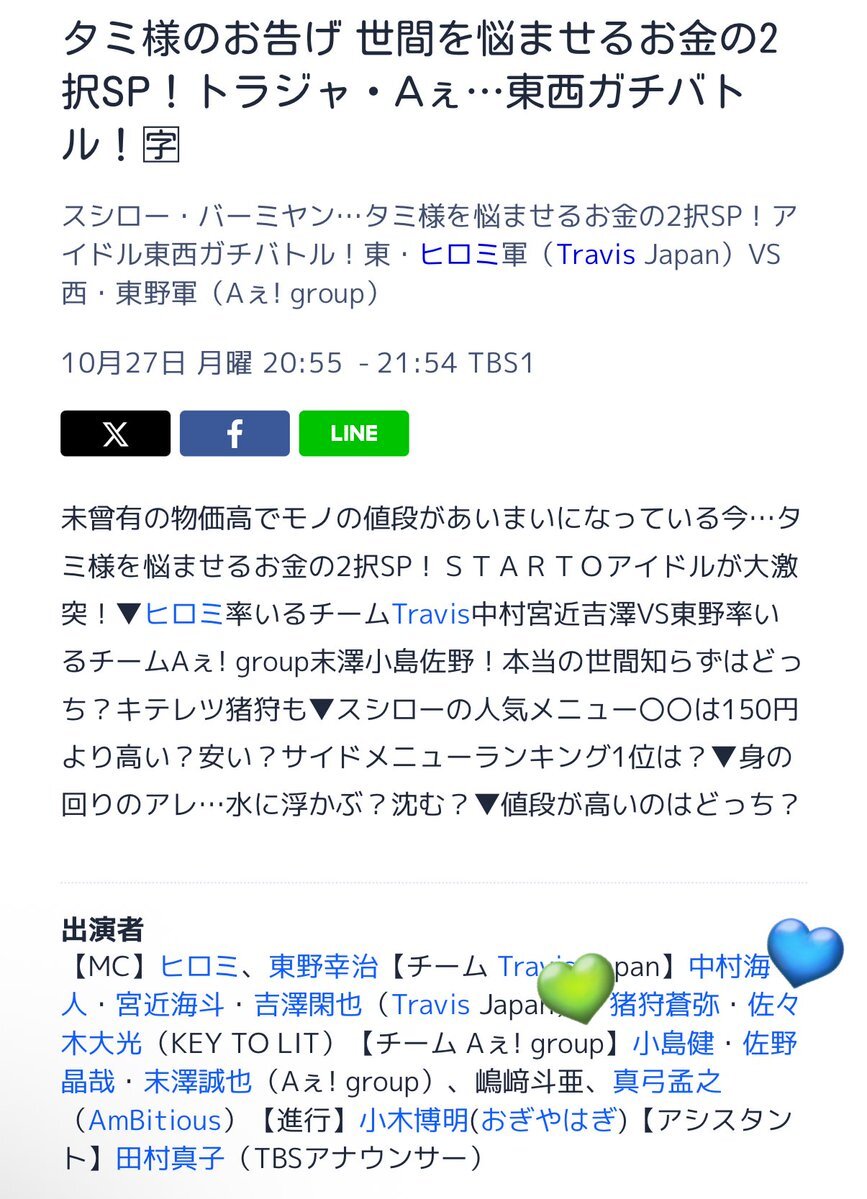Open the おぎやはぎ link
The width and height of the screenshot is (867, 1199).
[x=548, y=1120]
